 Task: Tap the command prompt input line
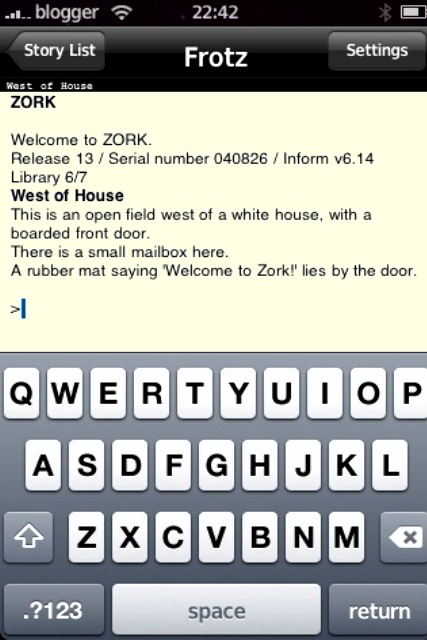214,309
